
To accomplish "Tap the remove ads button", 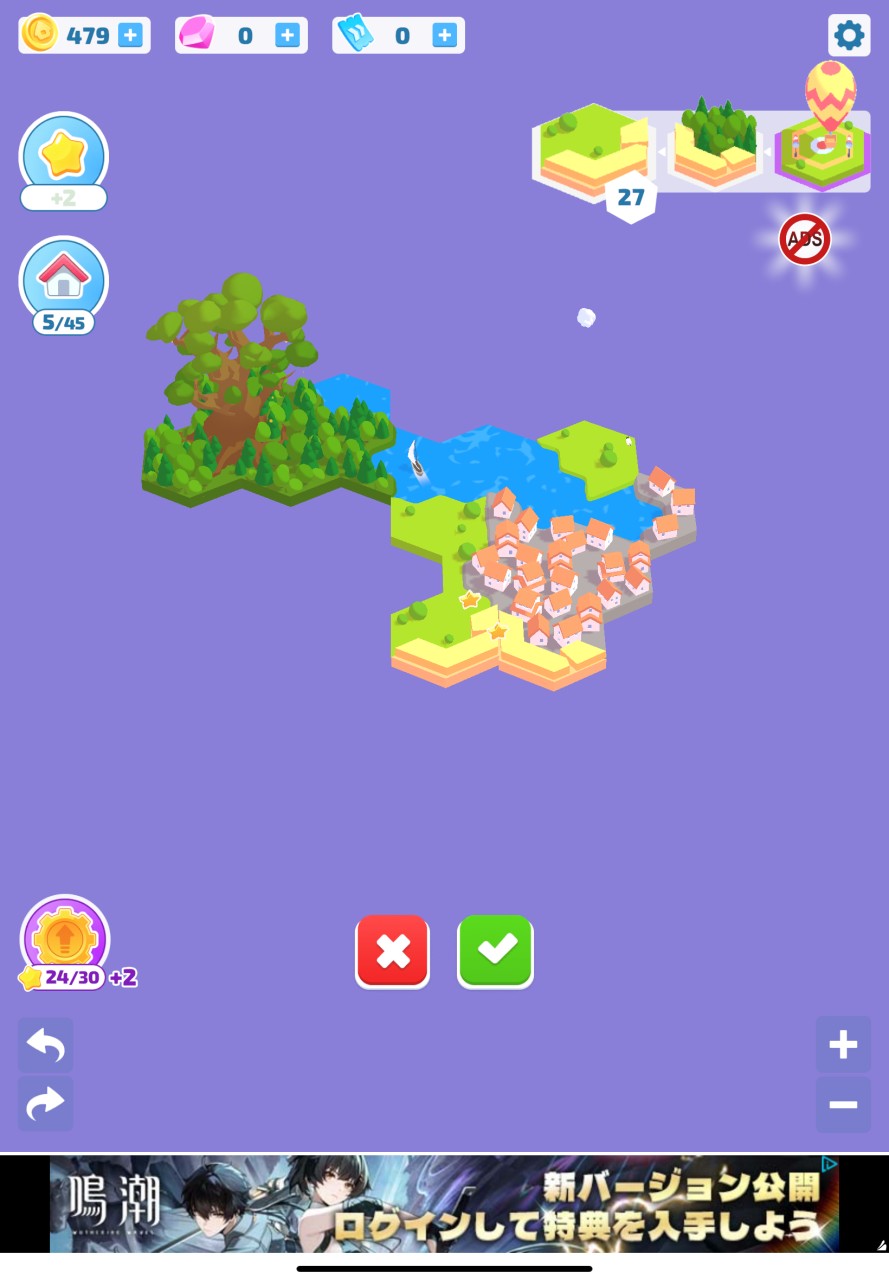I will pos(805,239).
